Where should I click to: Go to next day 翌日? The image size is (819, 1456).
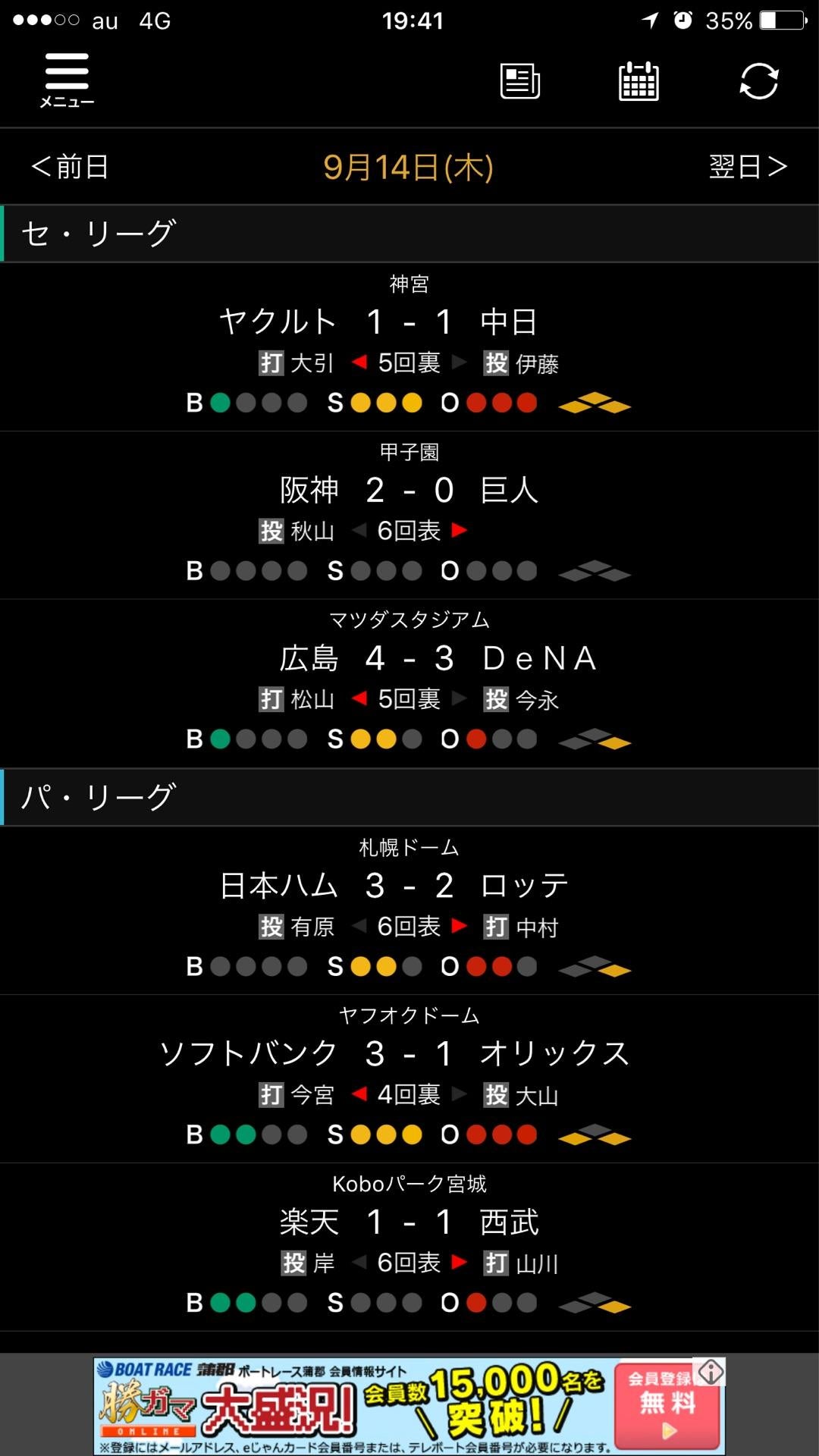pyautogui.click(x=747, y=167)
